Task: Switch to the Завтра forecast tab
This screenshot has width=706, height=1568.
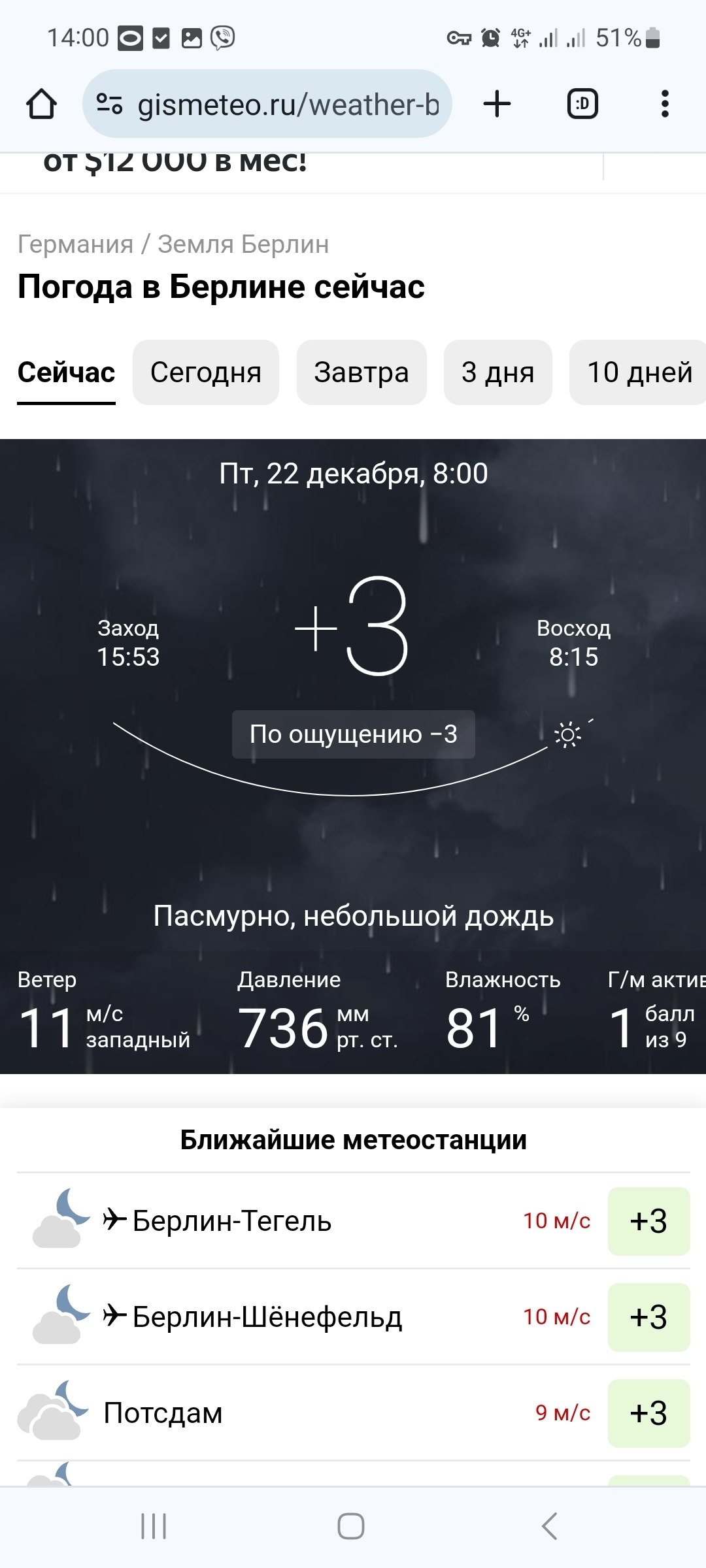Action: (361, 372)
